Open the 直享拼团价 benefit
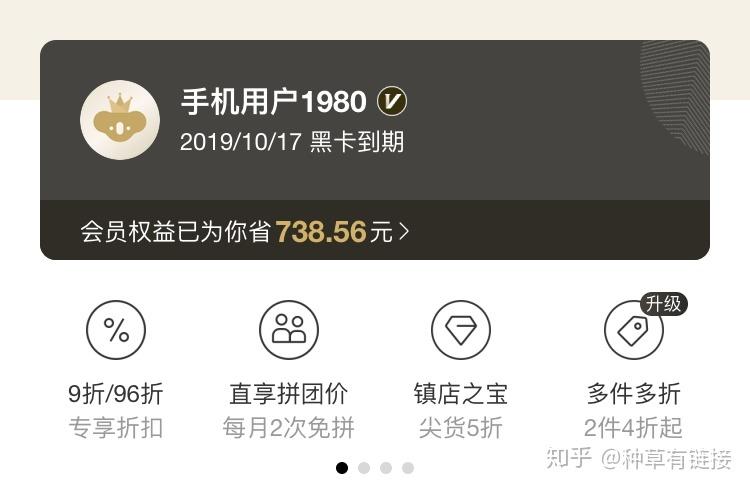 pyautogui.click(x=288, y=370)
